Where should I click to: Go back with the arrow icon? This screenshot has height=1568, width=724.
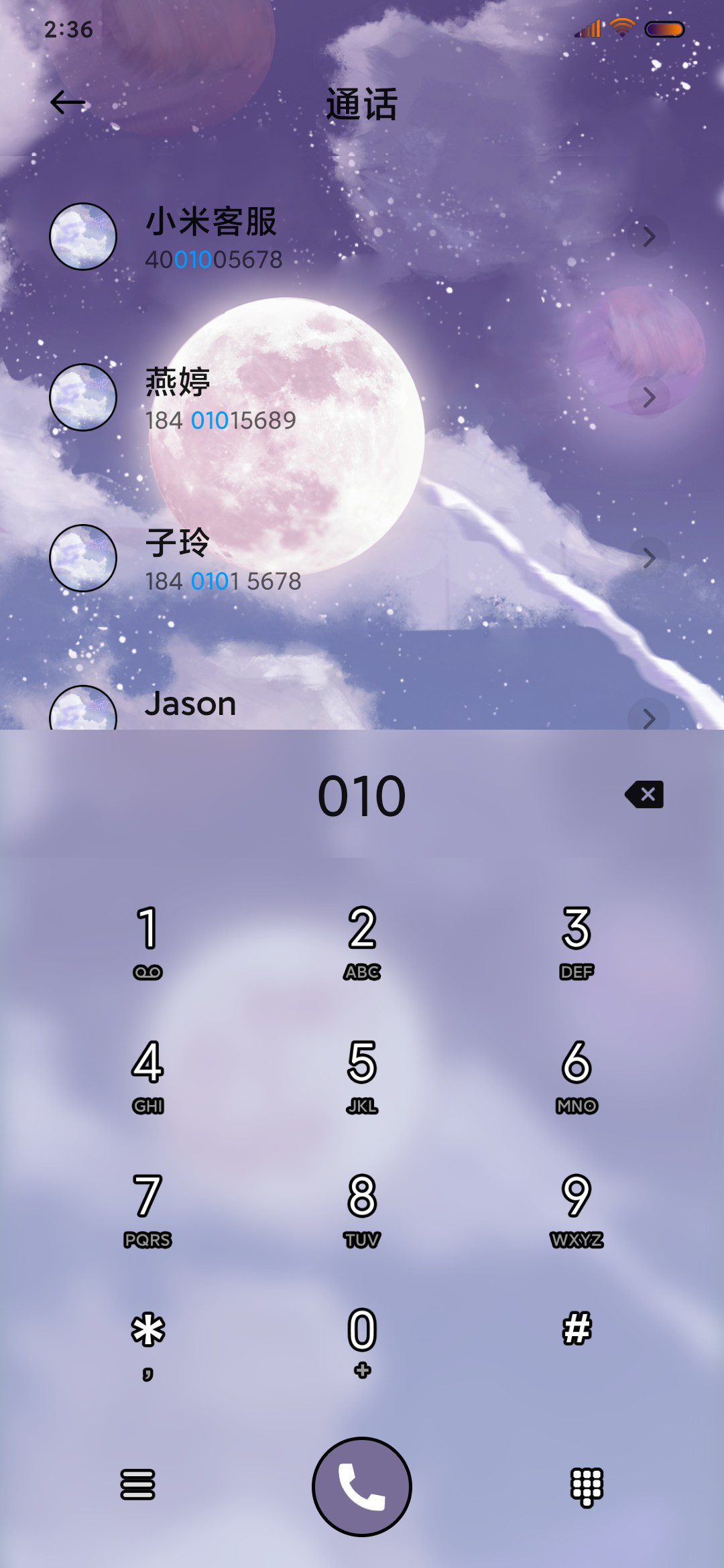click(68, 103)
